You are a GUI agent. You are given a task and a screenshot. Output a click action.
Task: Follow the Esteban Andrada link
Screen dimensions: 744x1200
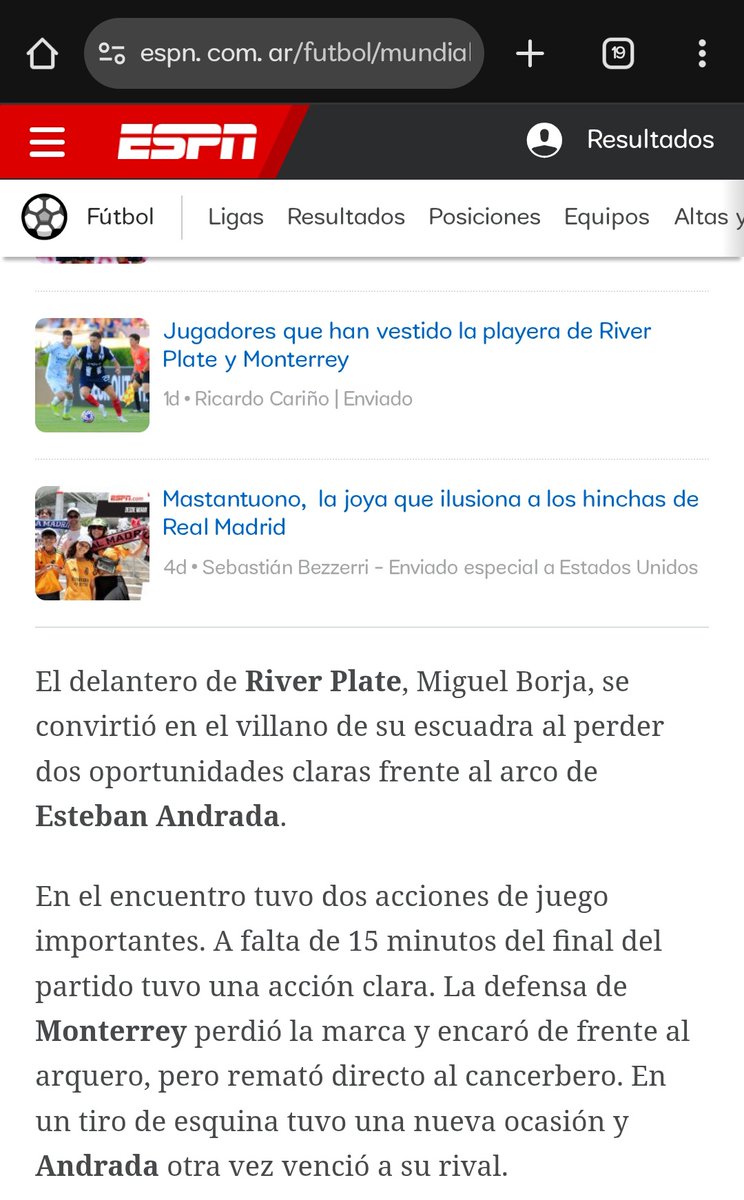[157, 816]
